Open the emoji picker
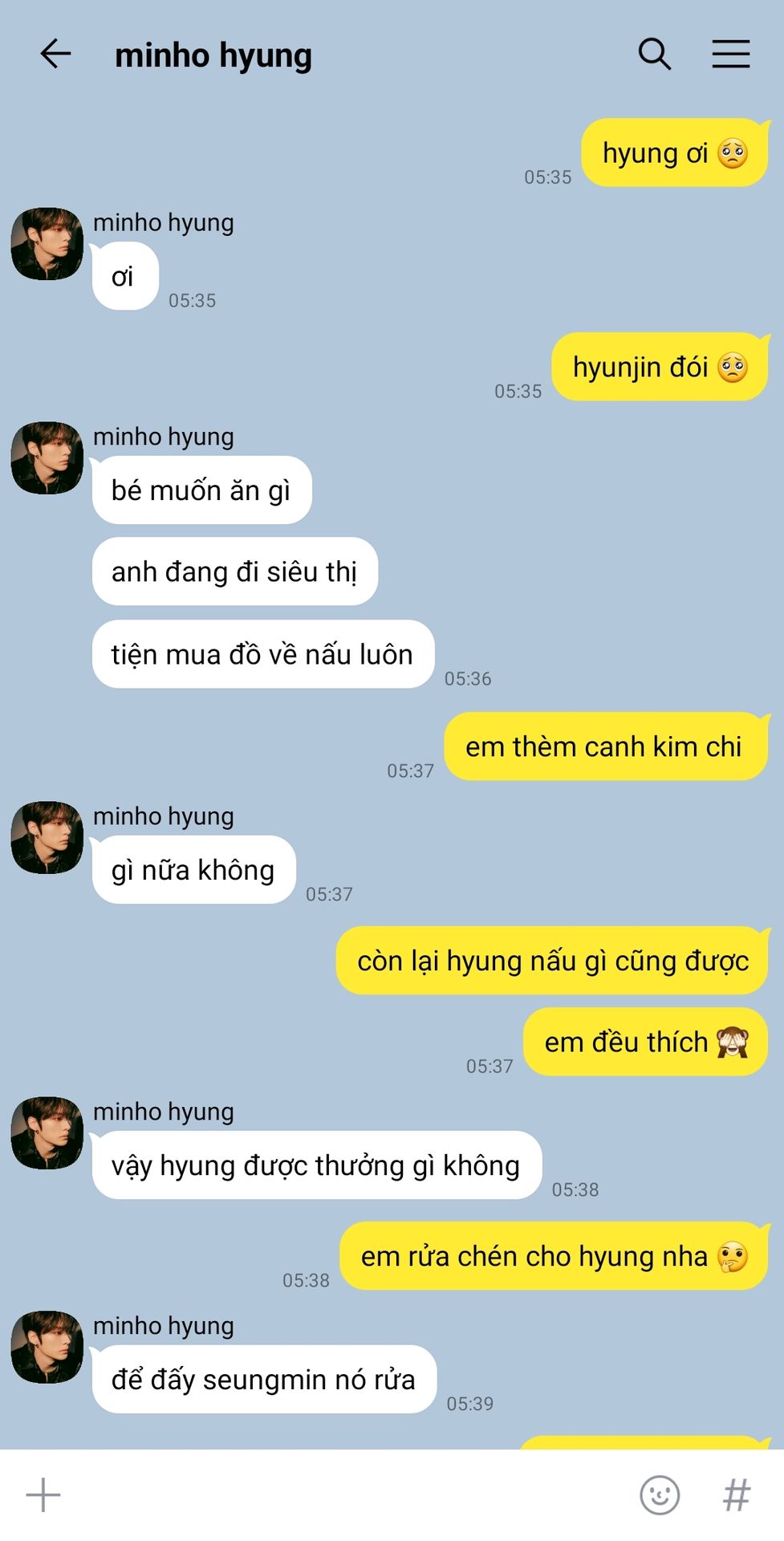This screenshot has height=1541, width=784. coord(660,1495)
